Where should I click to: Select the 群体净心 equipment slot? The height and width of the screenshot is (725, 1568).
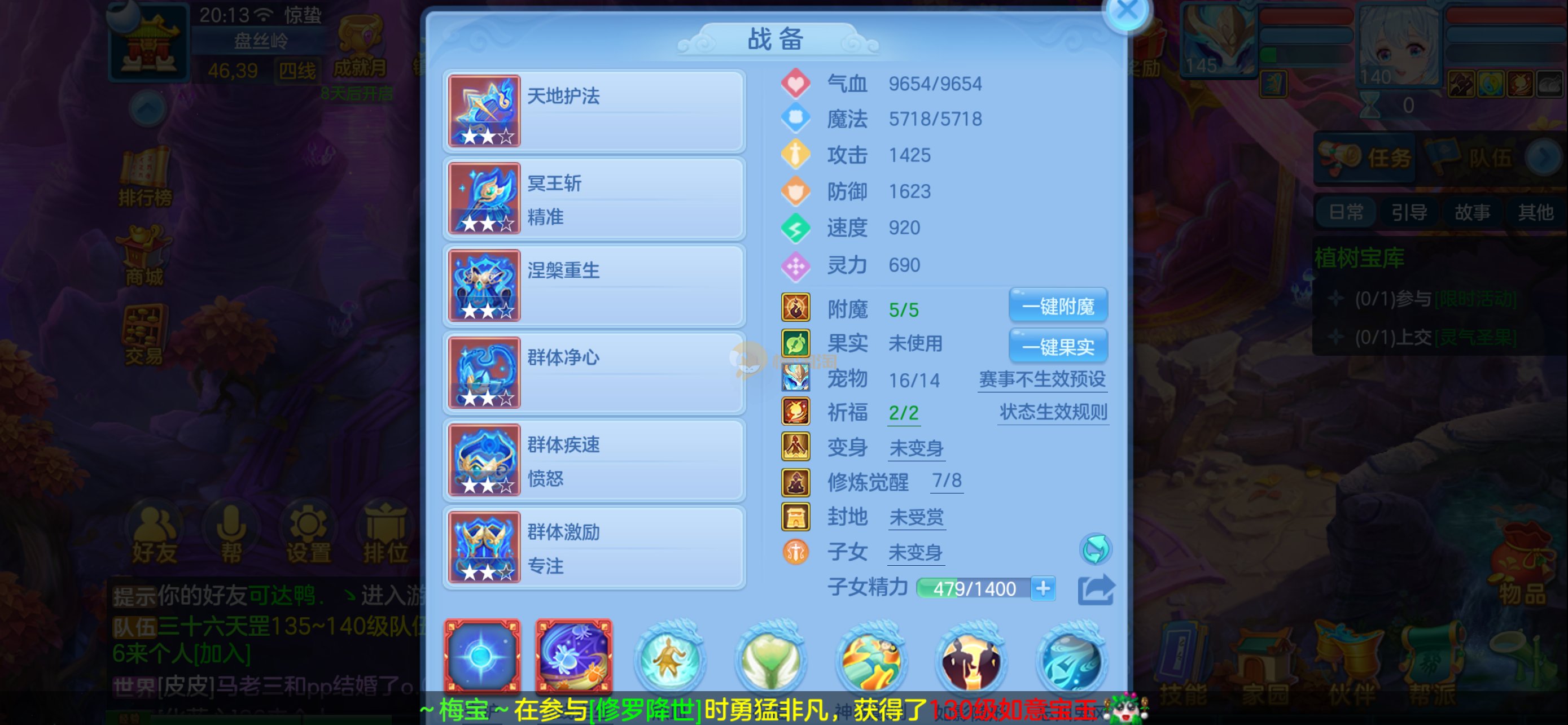(x=594, y=373)
